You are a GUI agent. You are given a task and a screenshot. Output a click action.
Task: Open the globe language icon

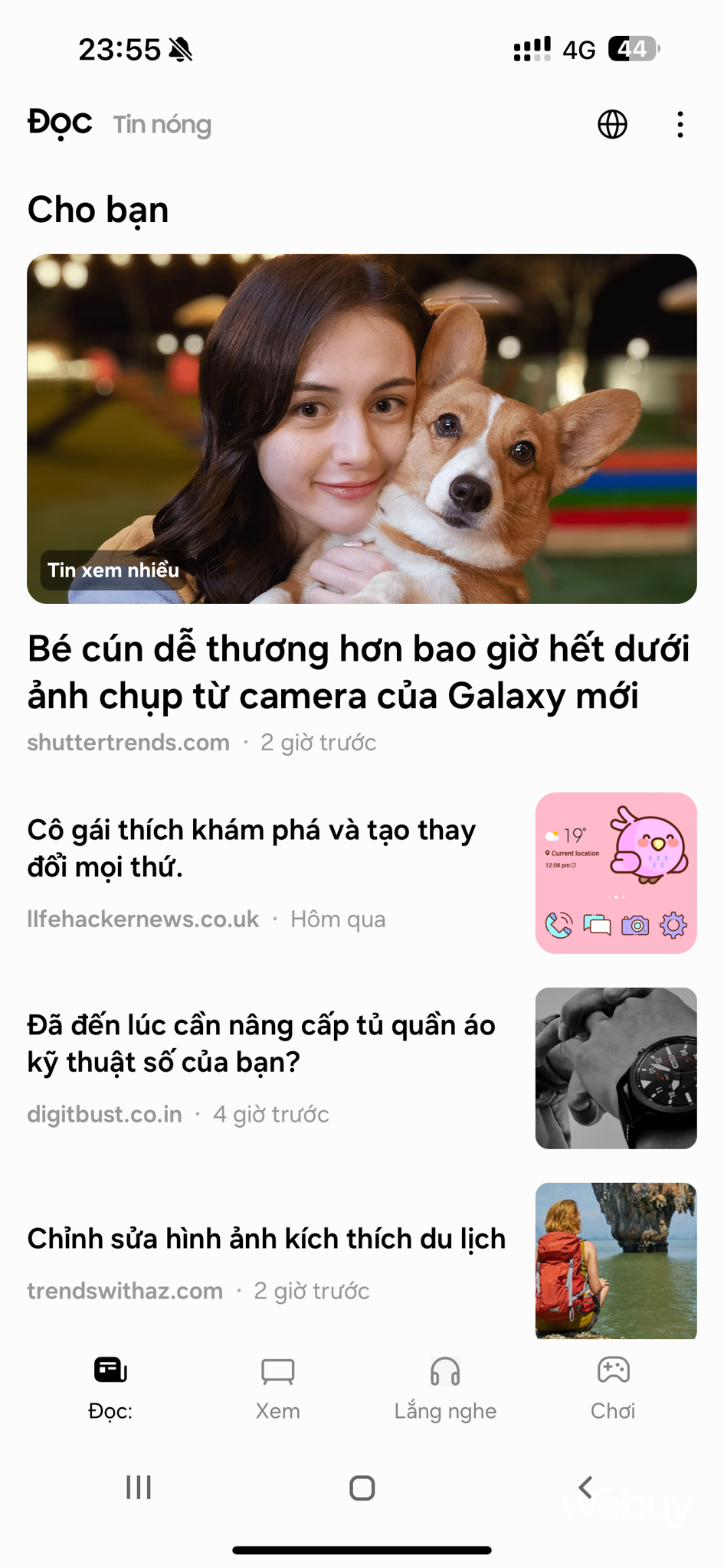(x=612, y=124)
